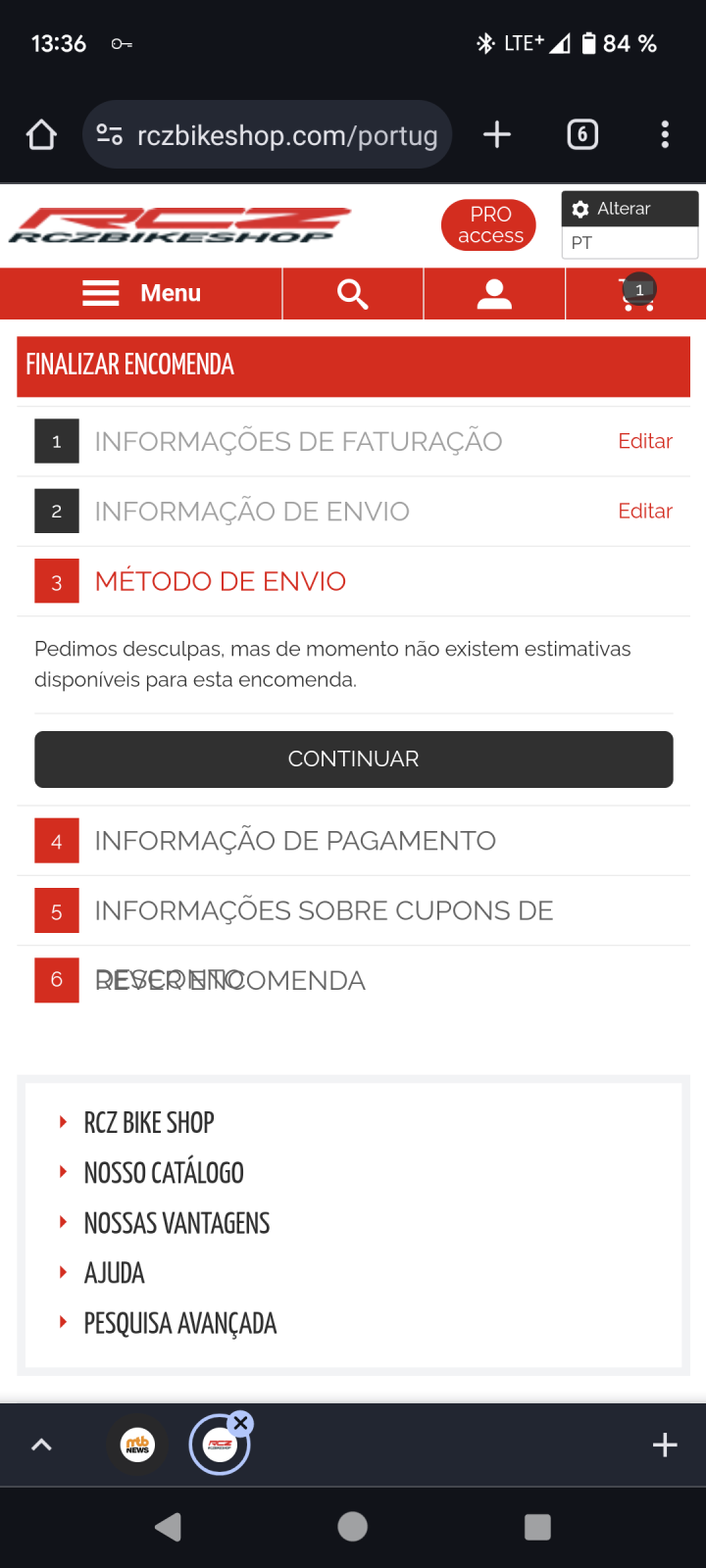
Task: Expand the AJUDA section
Action: tap(114, 1273)
